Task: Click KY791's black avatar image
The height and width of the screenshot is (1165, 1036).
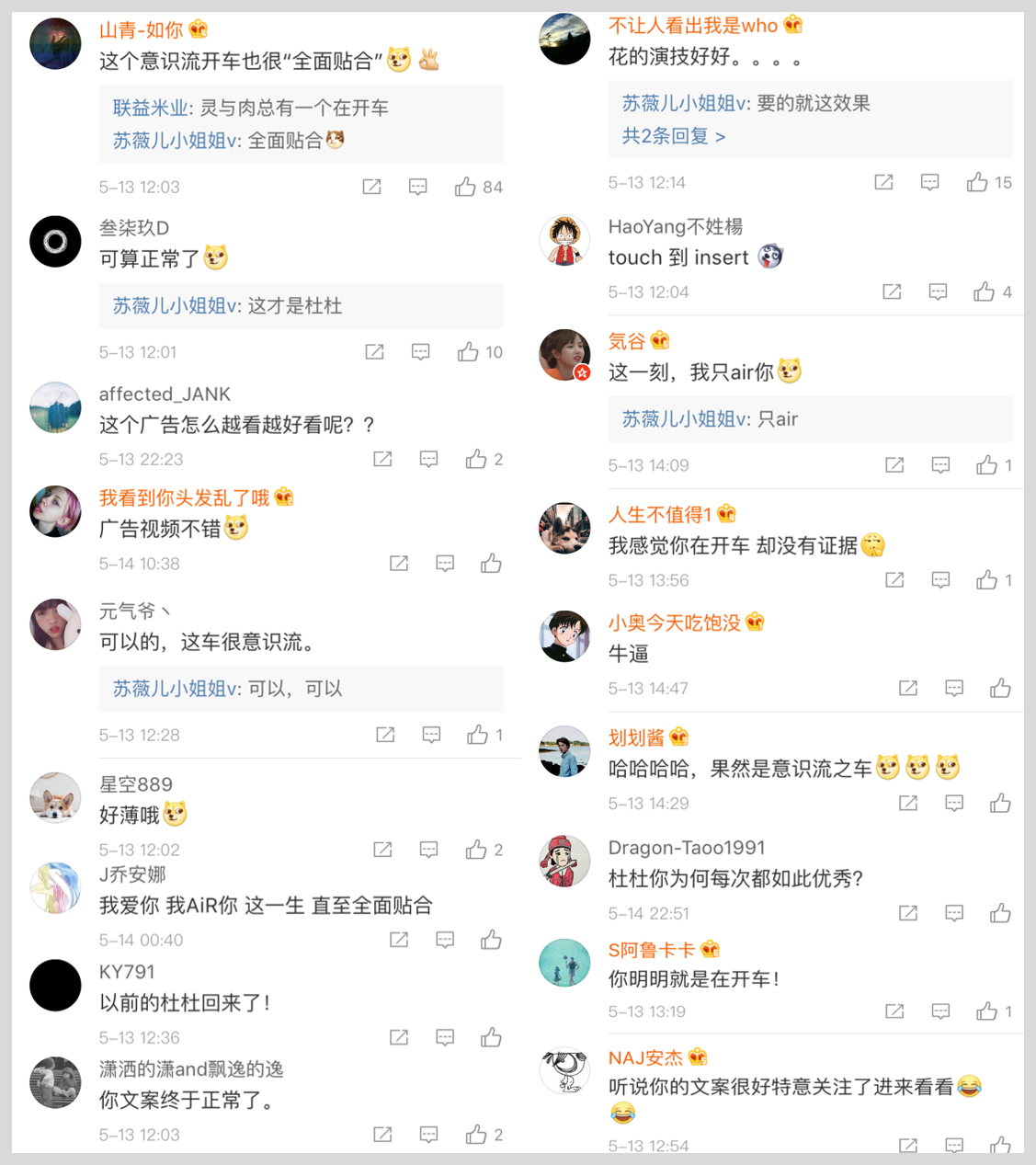Action: point(55,986)
